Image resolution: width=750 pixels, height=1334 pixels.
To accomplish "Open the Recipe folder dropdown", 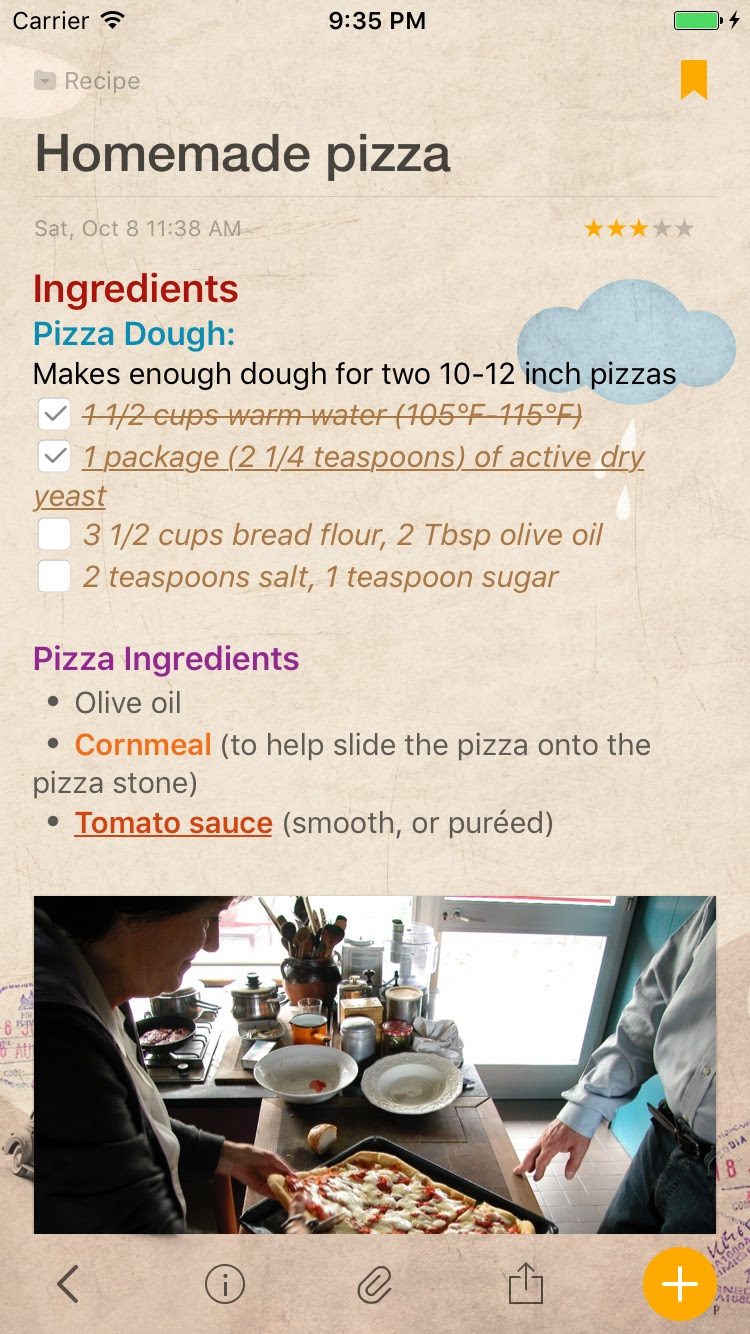I will 87,81.
